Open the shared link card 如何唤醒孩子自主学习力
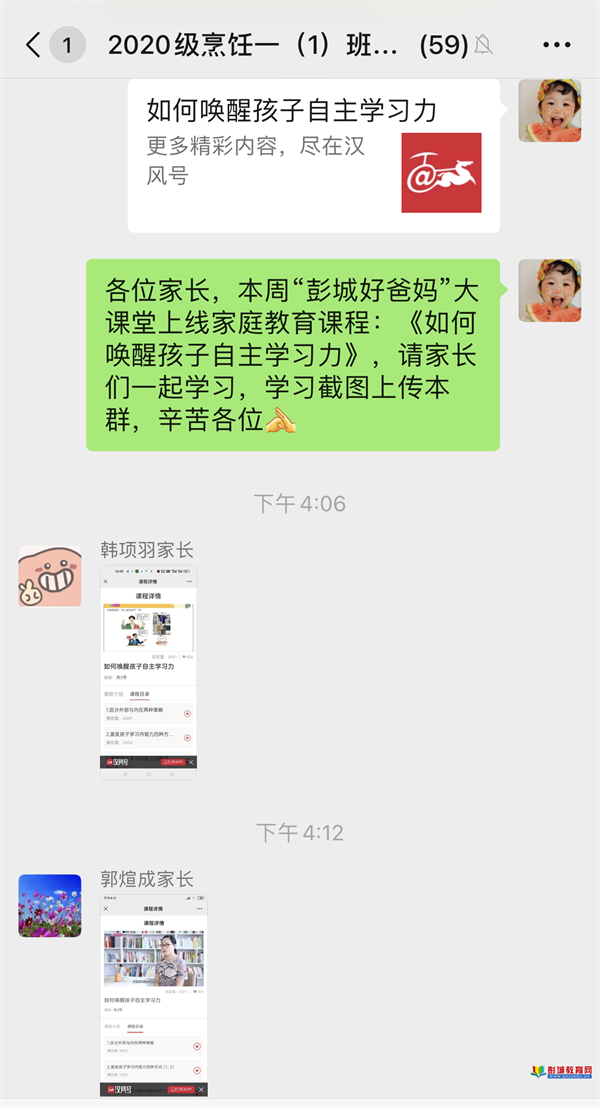The height and width of the screenshot is (1109, 600). click(x=313, y=156)
